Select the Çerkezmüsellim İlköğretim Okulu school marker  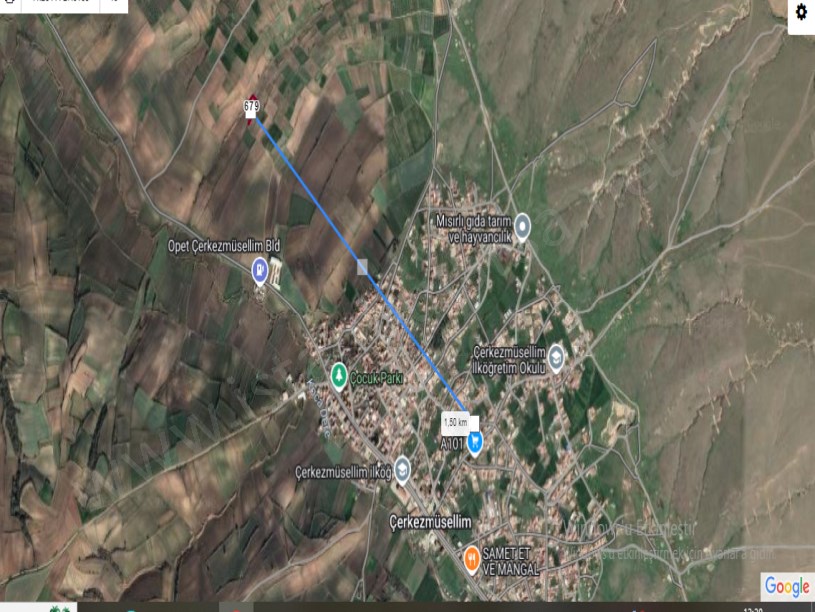coord(556,359)
